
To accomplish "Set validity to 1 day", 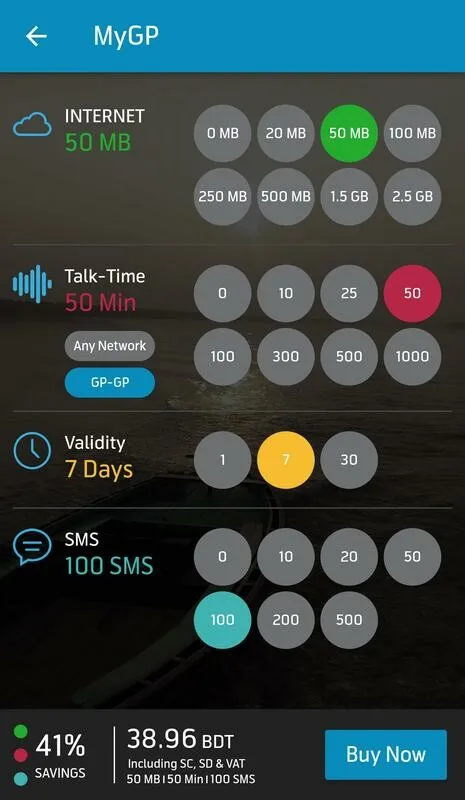I will point(223,460).
